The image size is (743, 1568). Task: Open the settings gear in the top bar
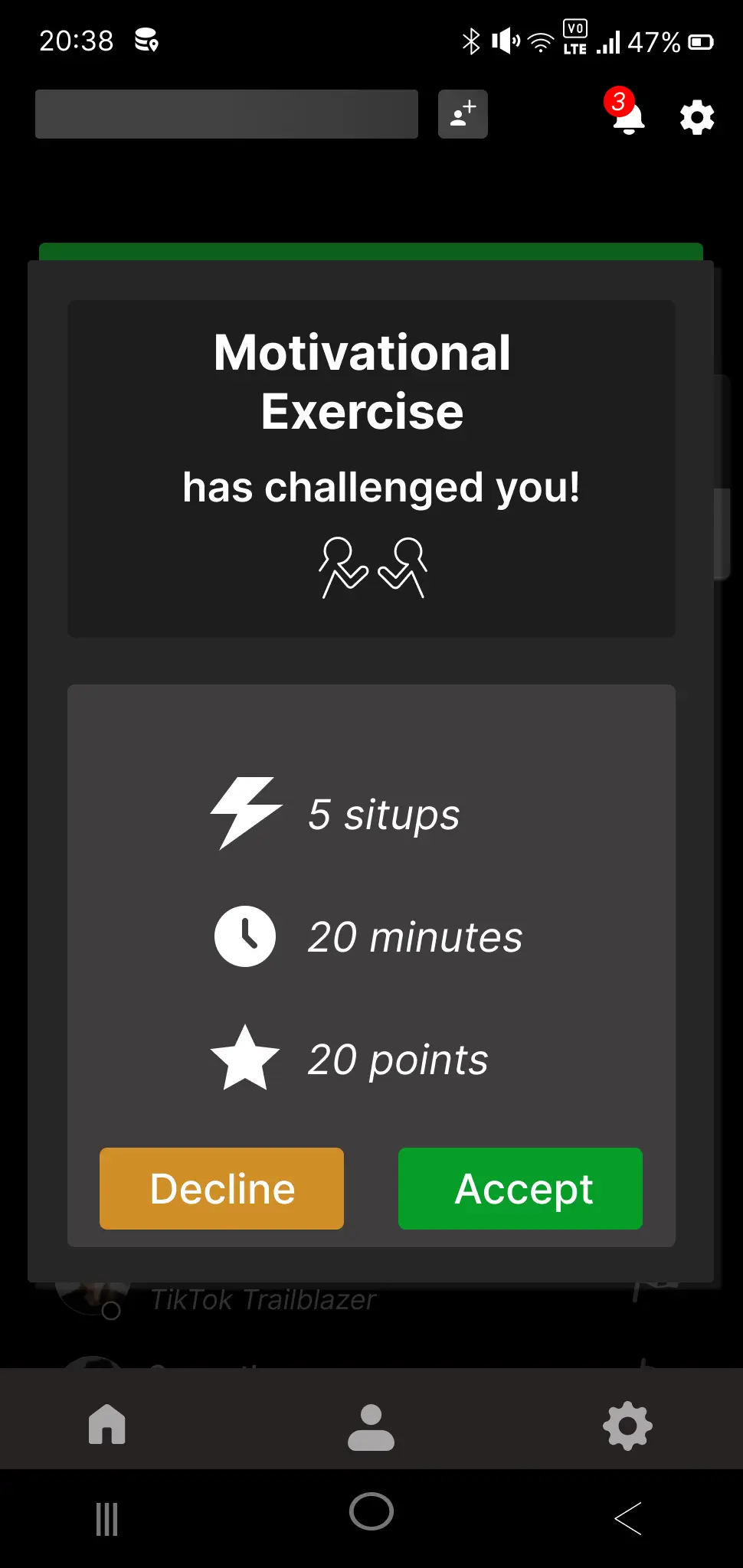697,117
